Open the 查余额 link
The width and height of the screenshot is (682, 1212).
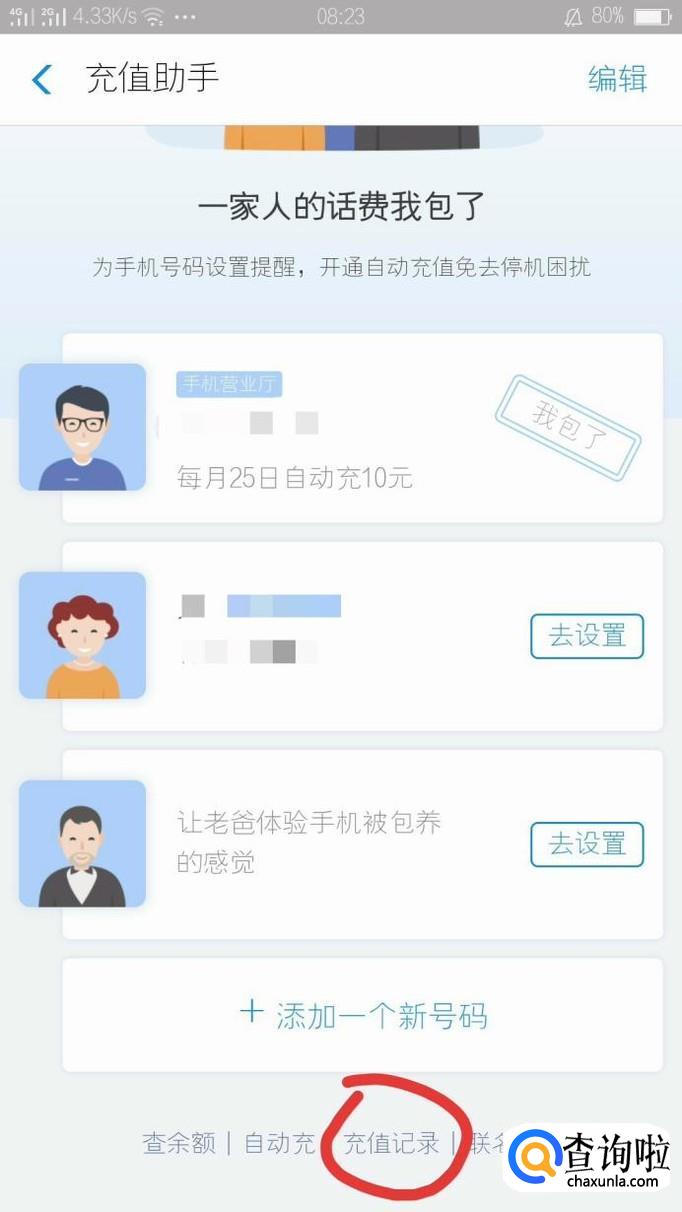pyautogui.click(x=179, y=1143)
